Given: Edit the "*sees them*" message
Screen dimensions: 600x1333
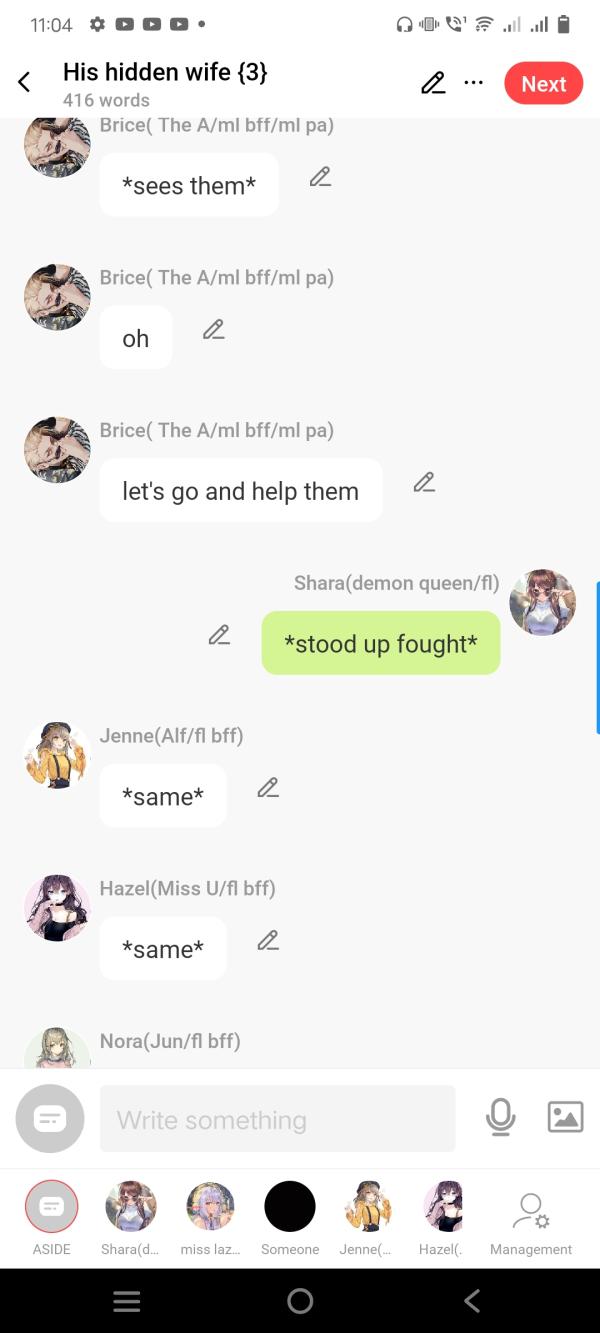Looking at the screenshot, I should (x=320, y=177).
